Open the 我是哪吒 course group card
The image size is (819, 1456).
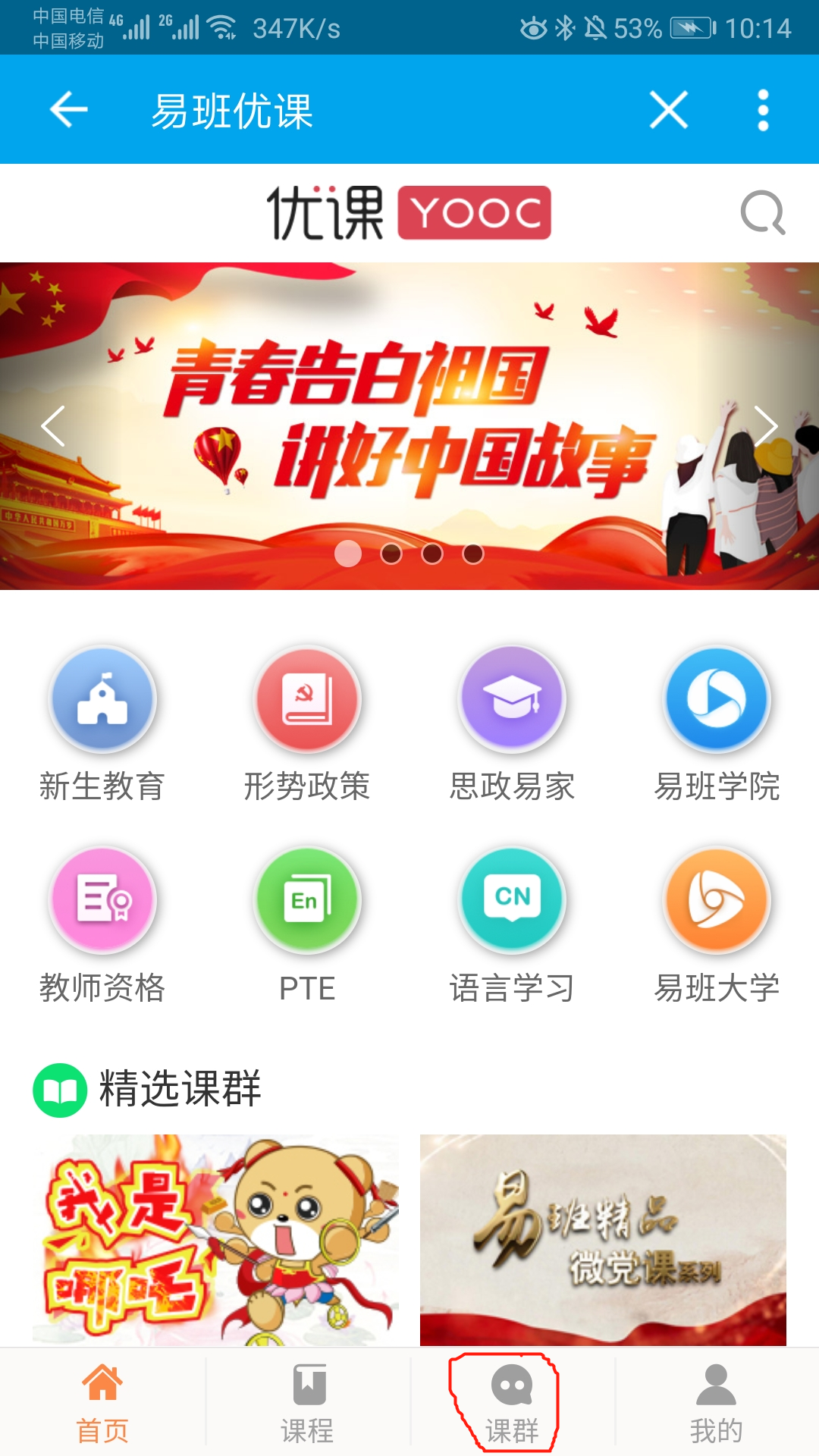(x=215, y=1240)
